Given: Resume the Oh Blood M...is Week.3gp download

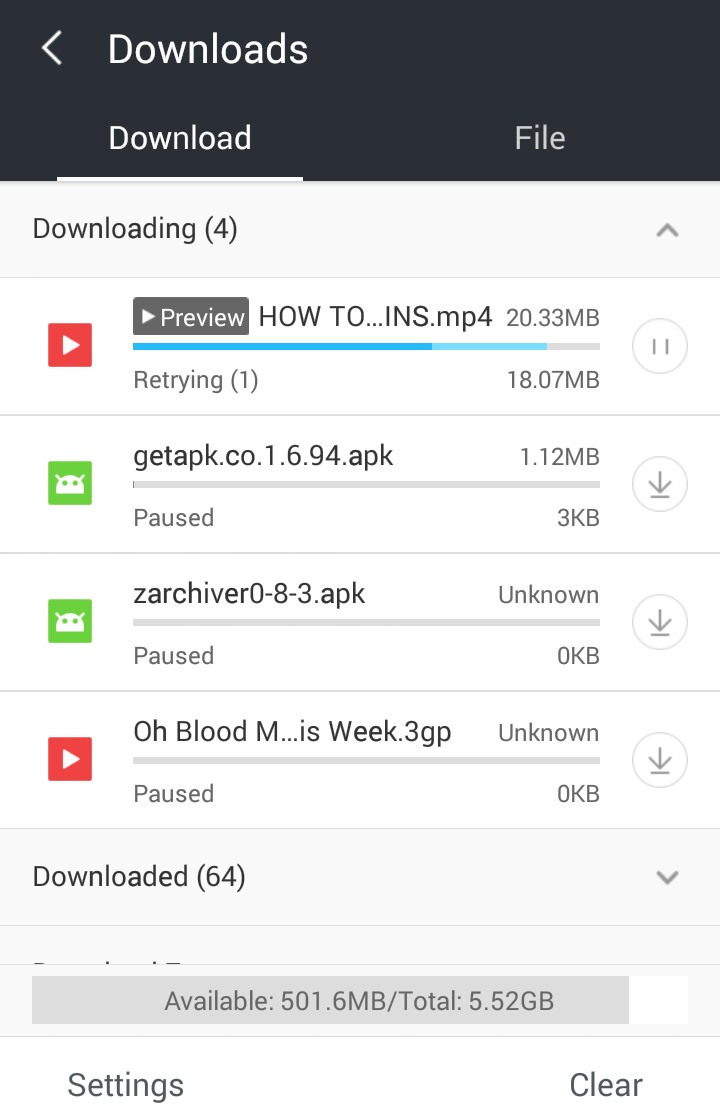Looking at the screenshot, I should 660,761.
